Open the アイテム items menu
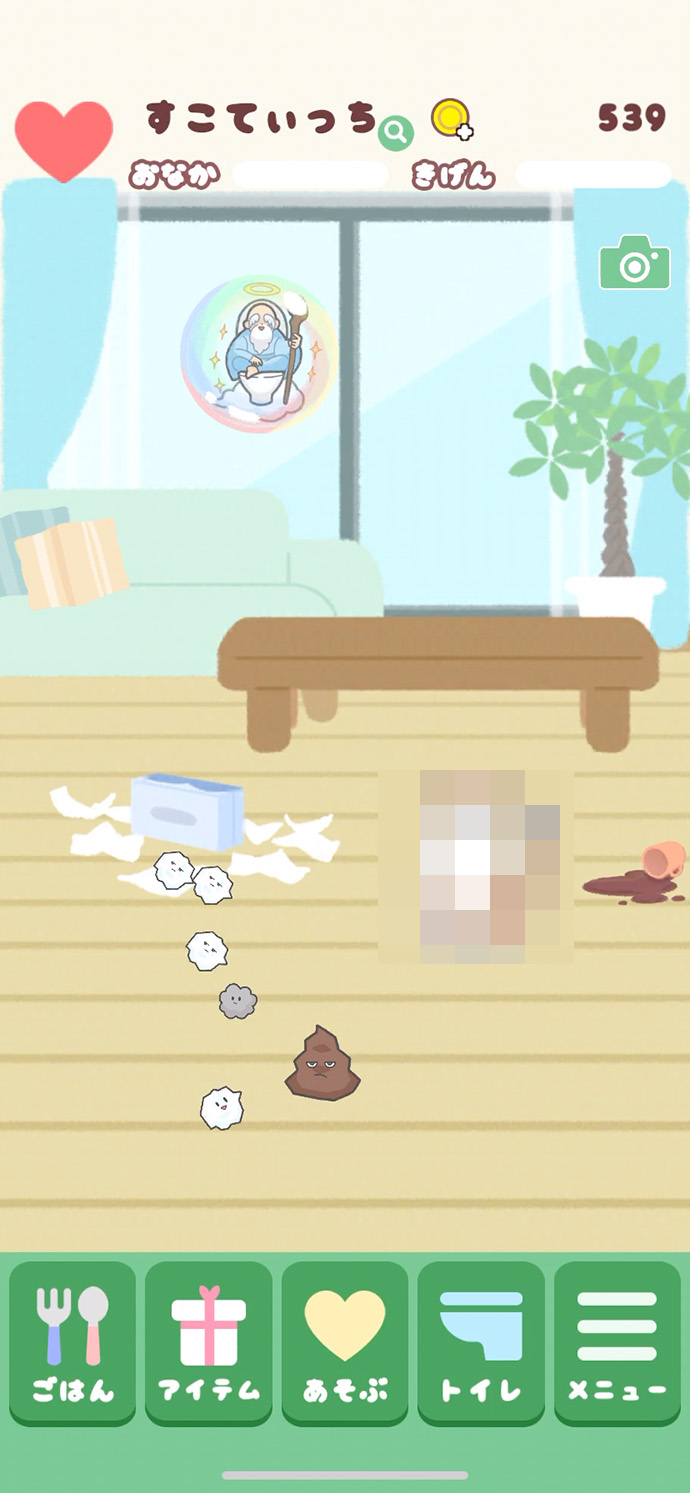Image resolution: width=690 pixels, height=1493 pixels. click(209, 1342)
